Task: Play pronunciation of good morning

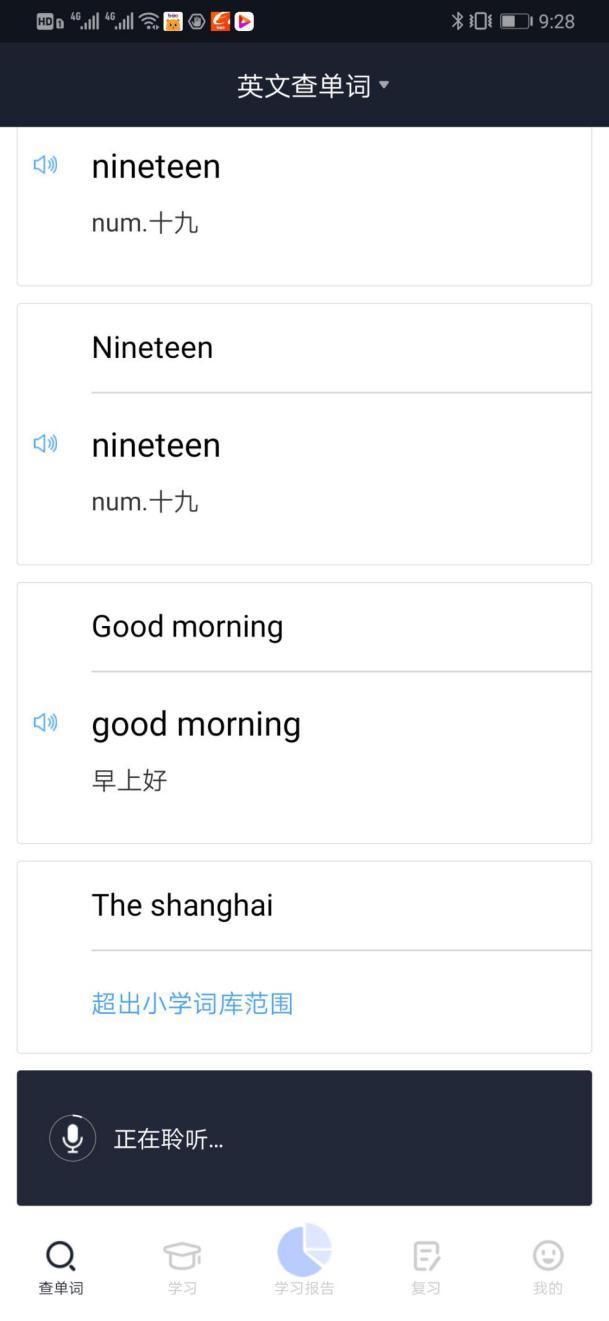Action: tap(46, 722)
